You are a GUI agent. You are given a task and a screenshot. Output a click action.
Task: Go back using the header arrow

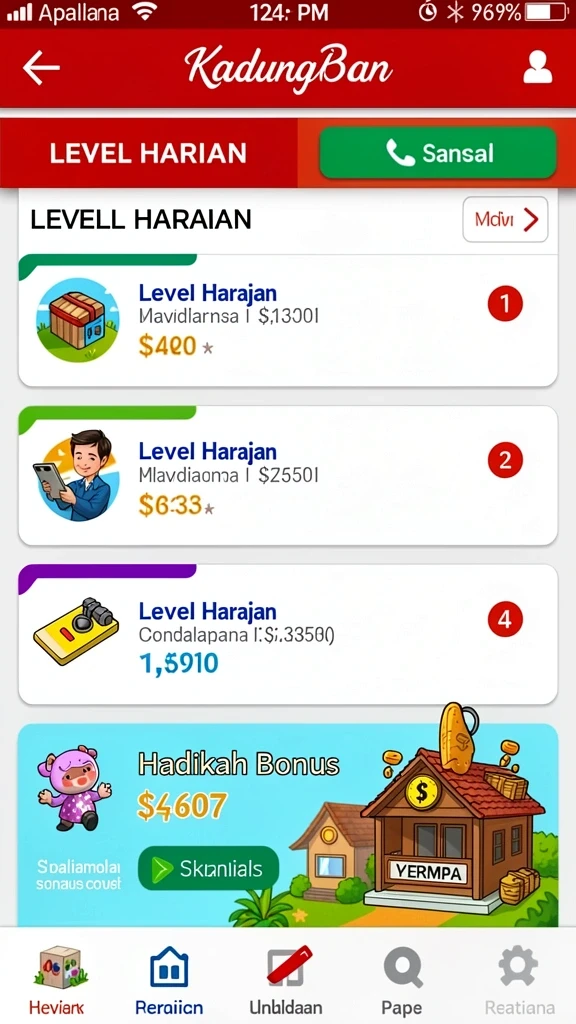pyautogui.click(x=41, y=67)
